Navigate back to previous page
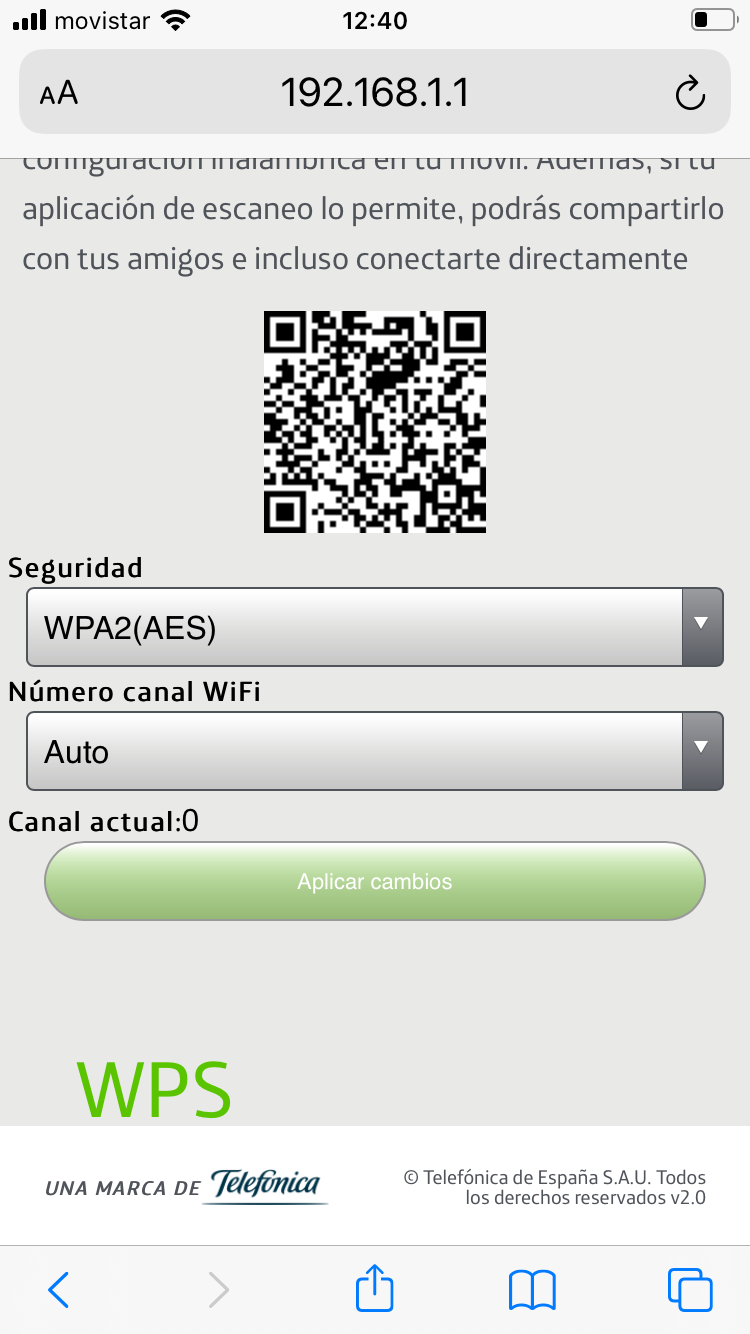 click(58, 1290)
